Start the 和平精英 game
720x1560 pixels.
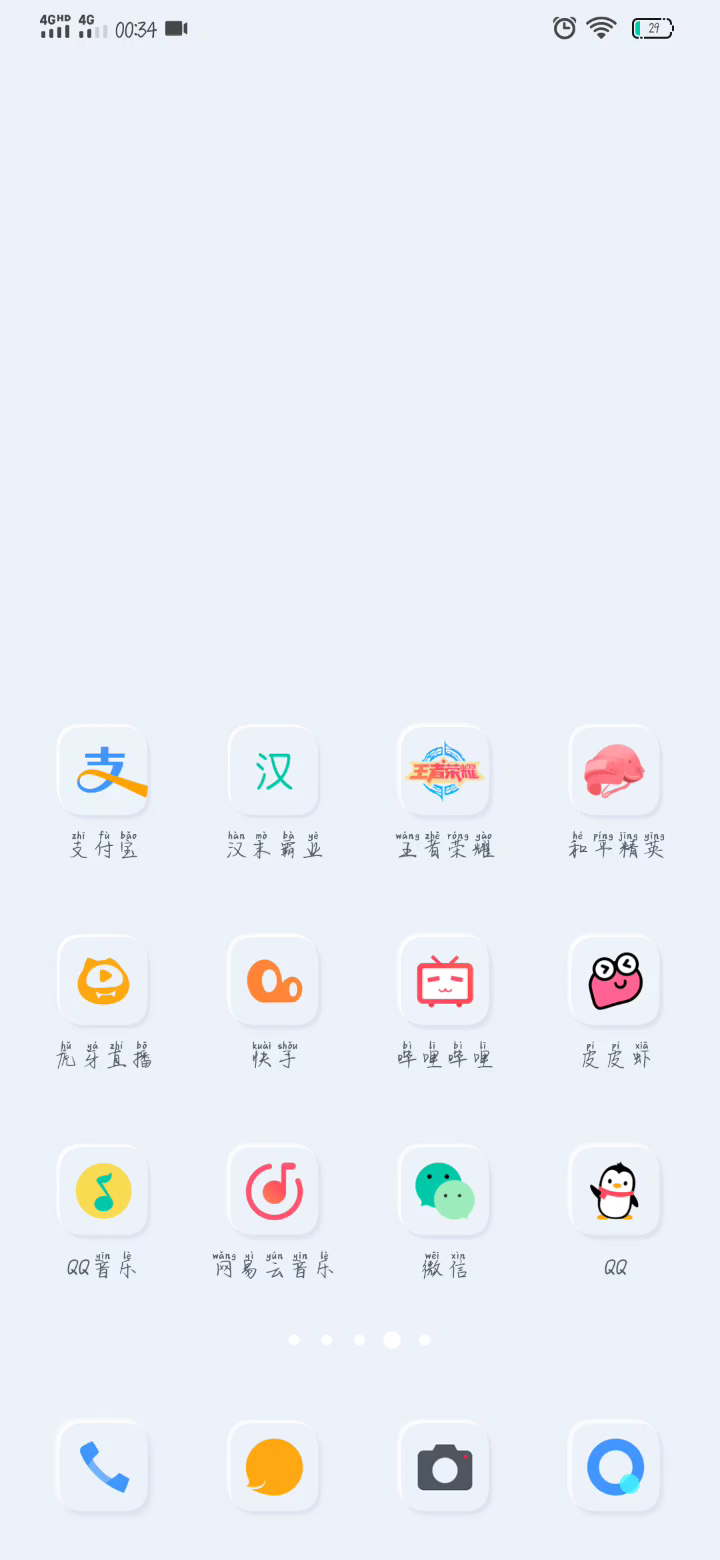click(615, 771)
